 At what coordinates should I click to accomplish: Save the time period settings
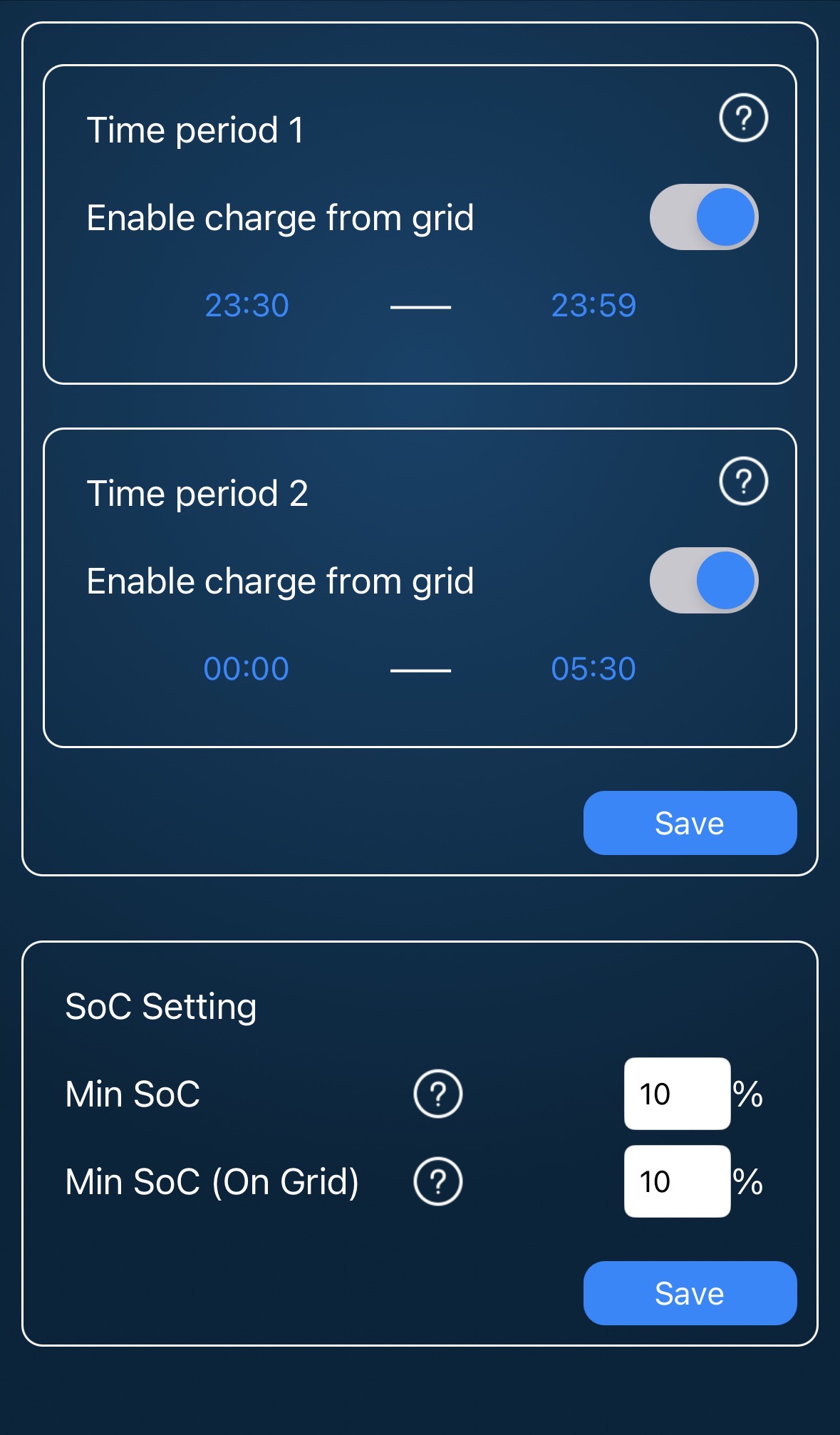point(689,823)
